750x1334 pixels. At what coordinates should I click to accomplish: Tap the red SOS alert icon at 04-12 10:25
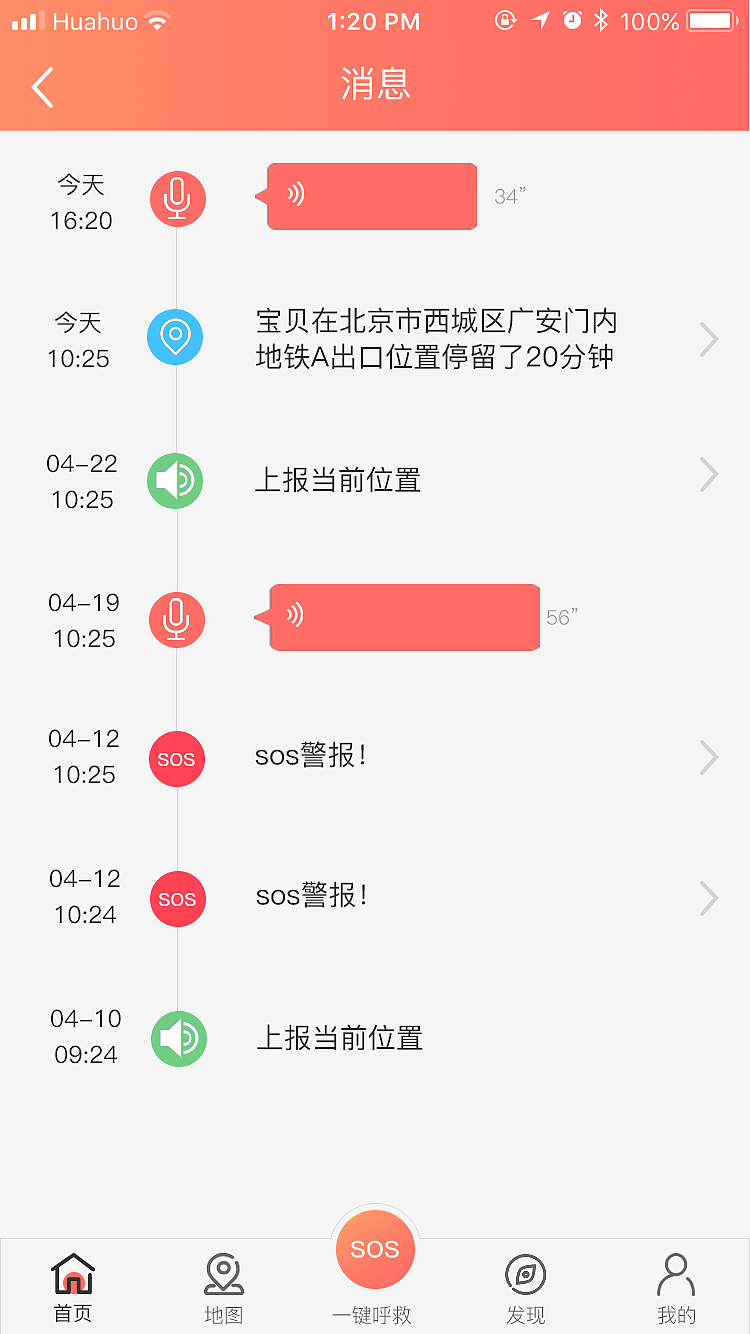pos(176,759)
